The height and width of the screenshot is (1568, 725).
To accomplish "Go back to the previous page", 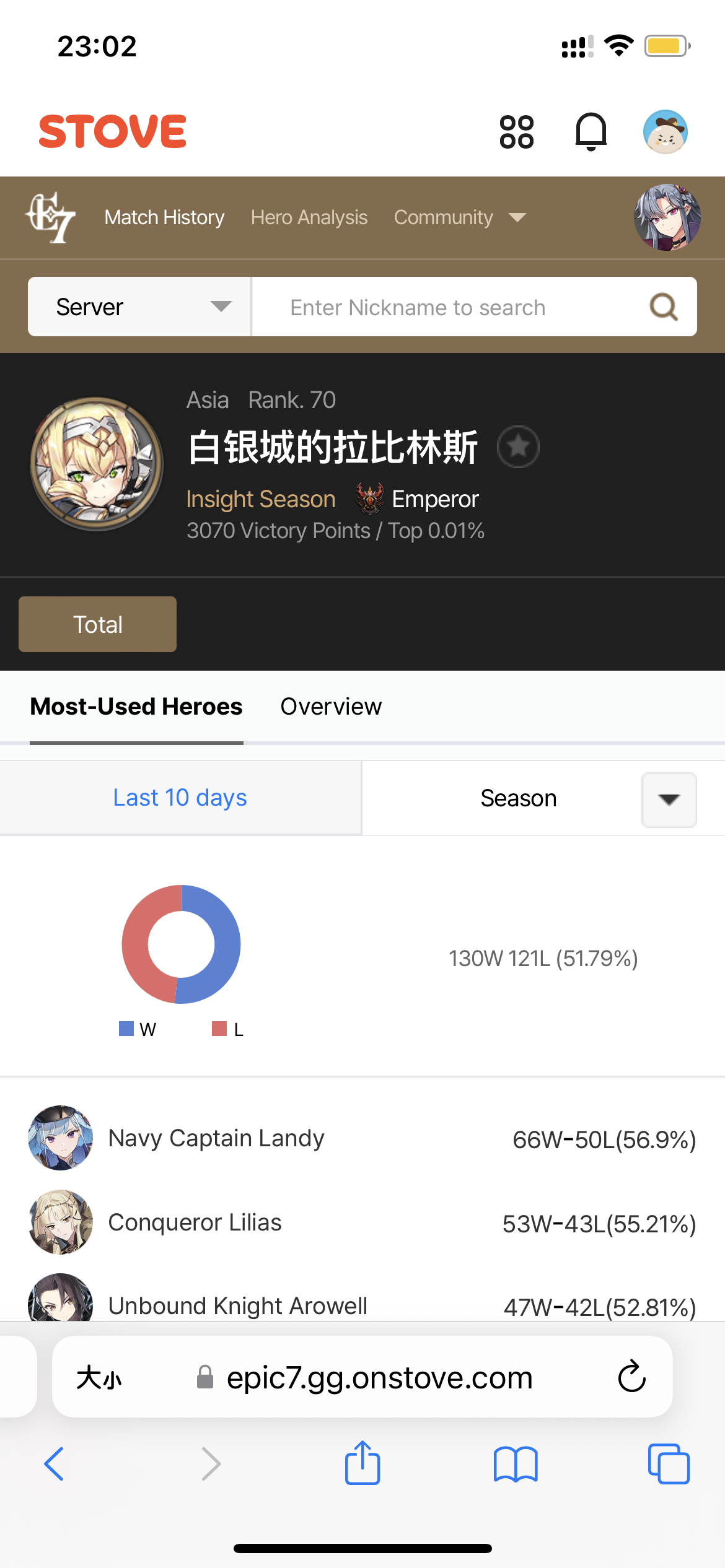I will 54,1464.
